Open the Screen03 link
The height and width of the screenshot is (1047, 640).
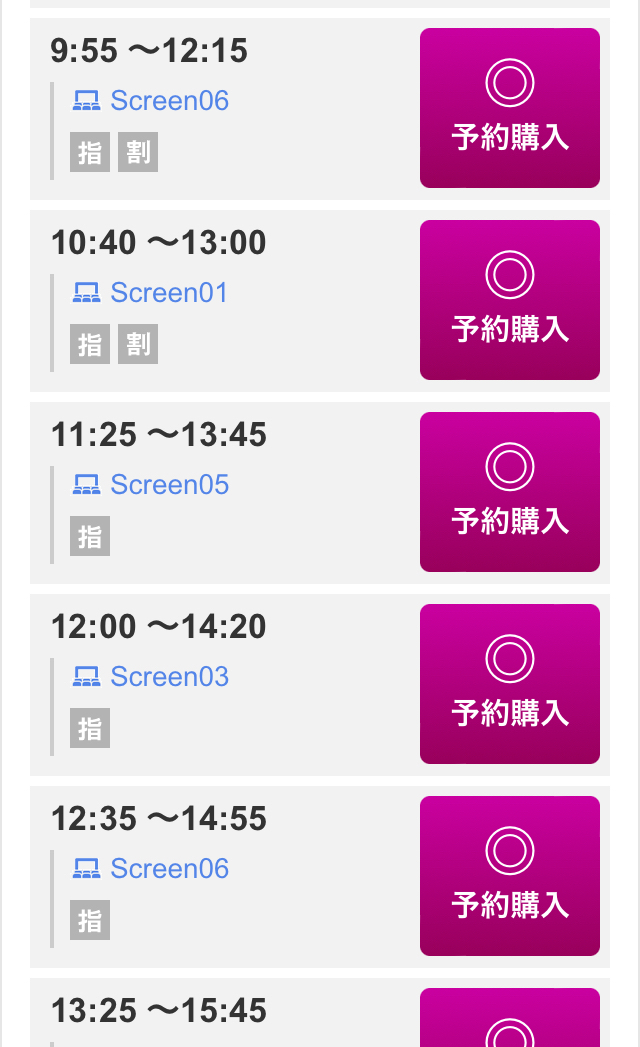[x=151, y=676]
